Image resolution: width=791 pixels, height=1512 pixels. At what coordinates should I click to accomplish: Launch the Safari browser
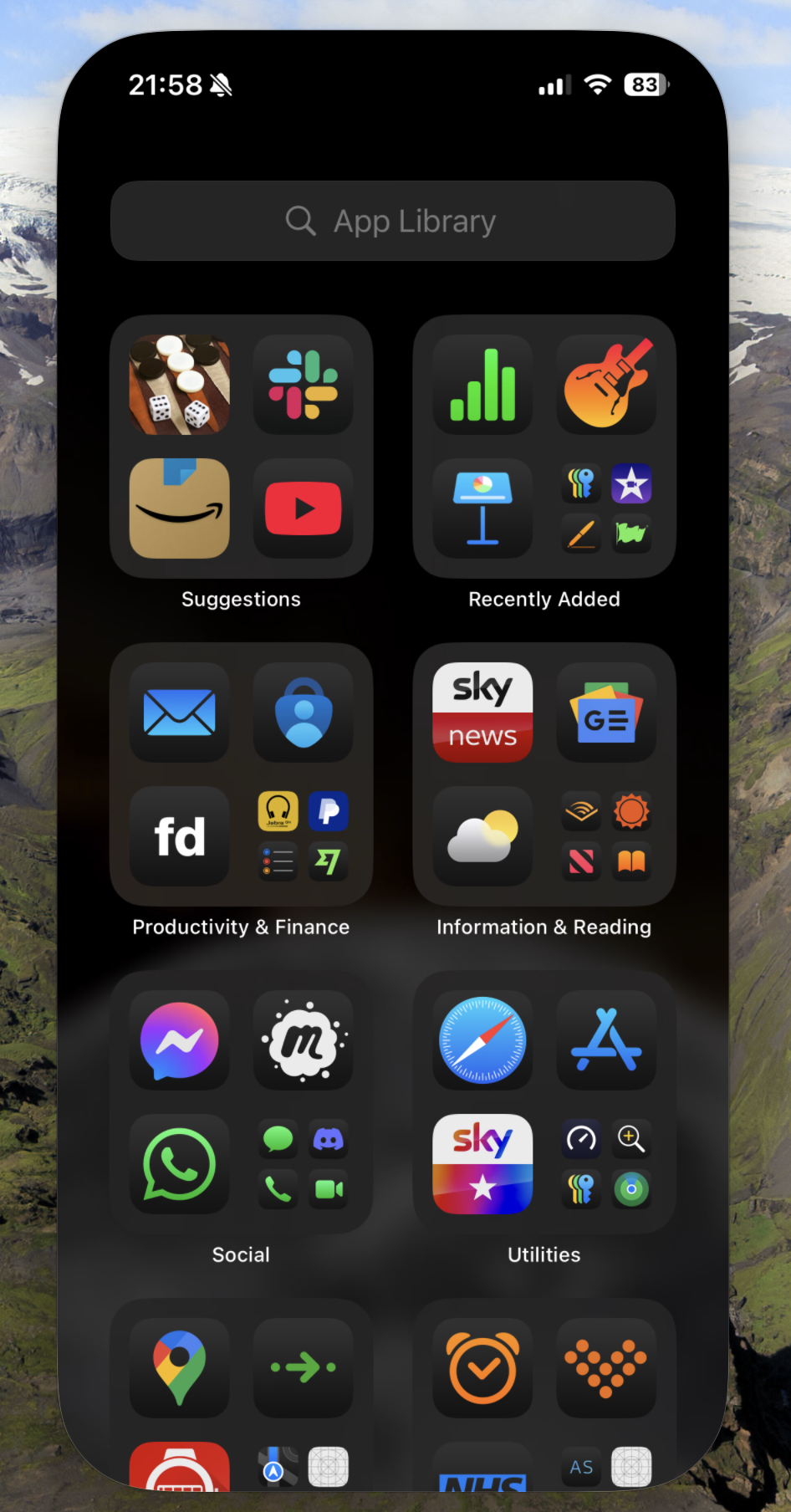pos(482,1040)
